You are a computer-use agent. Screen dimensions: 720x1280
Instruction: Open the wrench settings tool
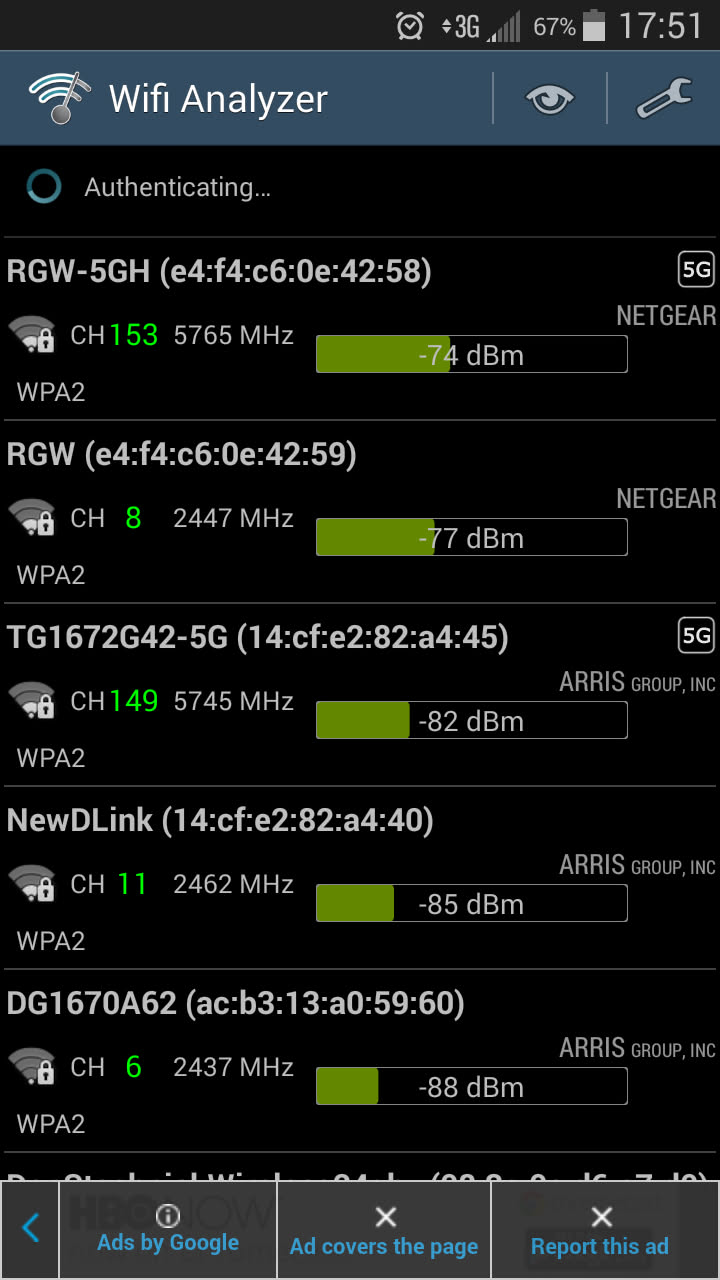(664, 98)
